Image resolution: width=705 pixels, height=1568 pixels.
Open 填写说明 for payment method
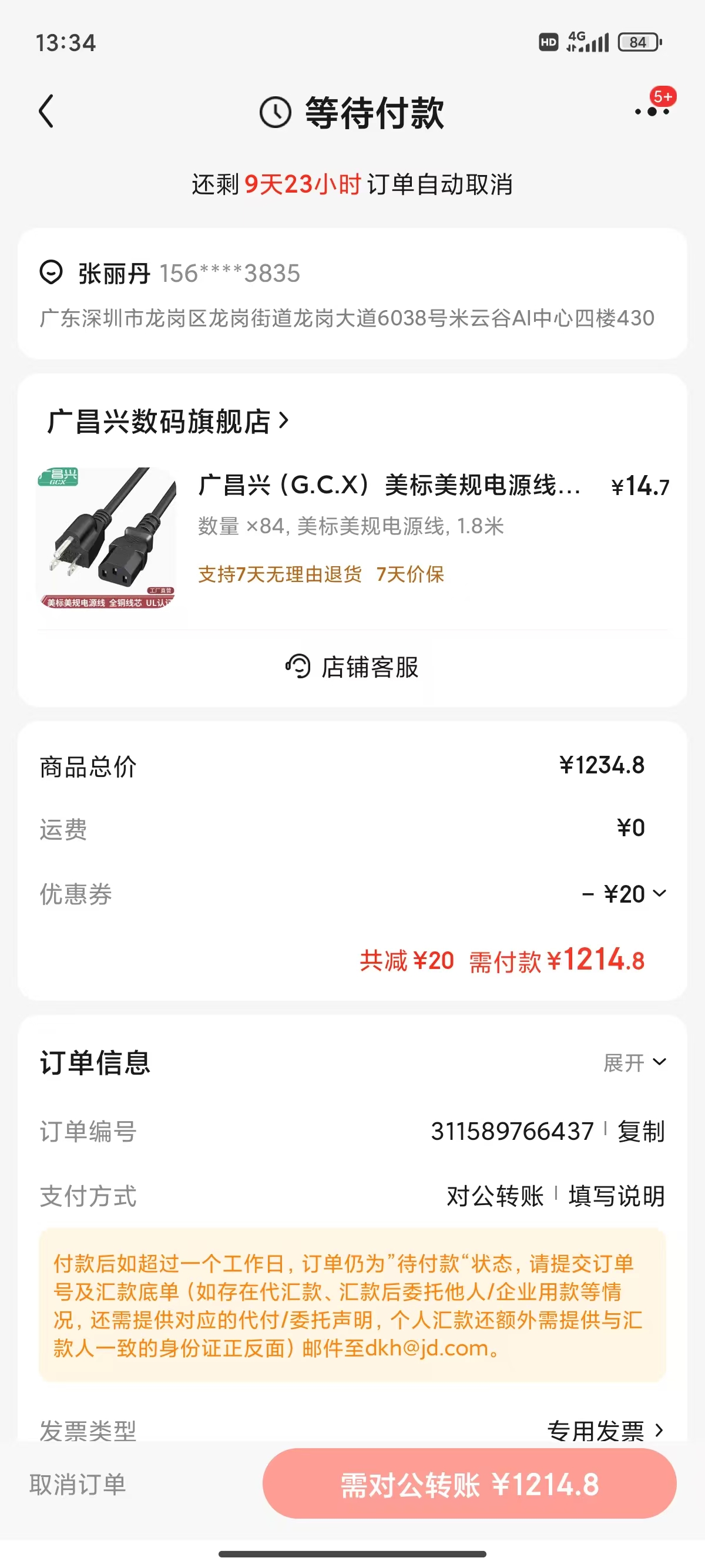[616, 1196]
